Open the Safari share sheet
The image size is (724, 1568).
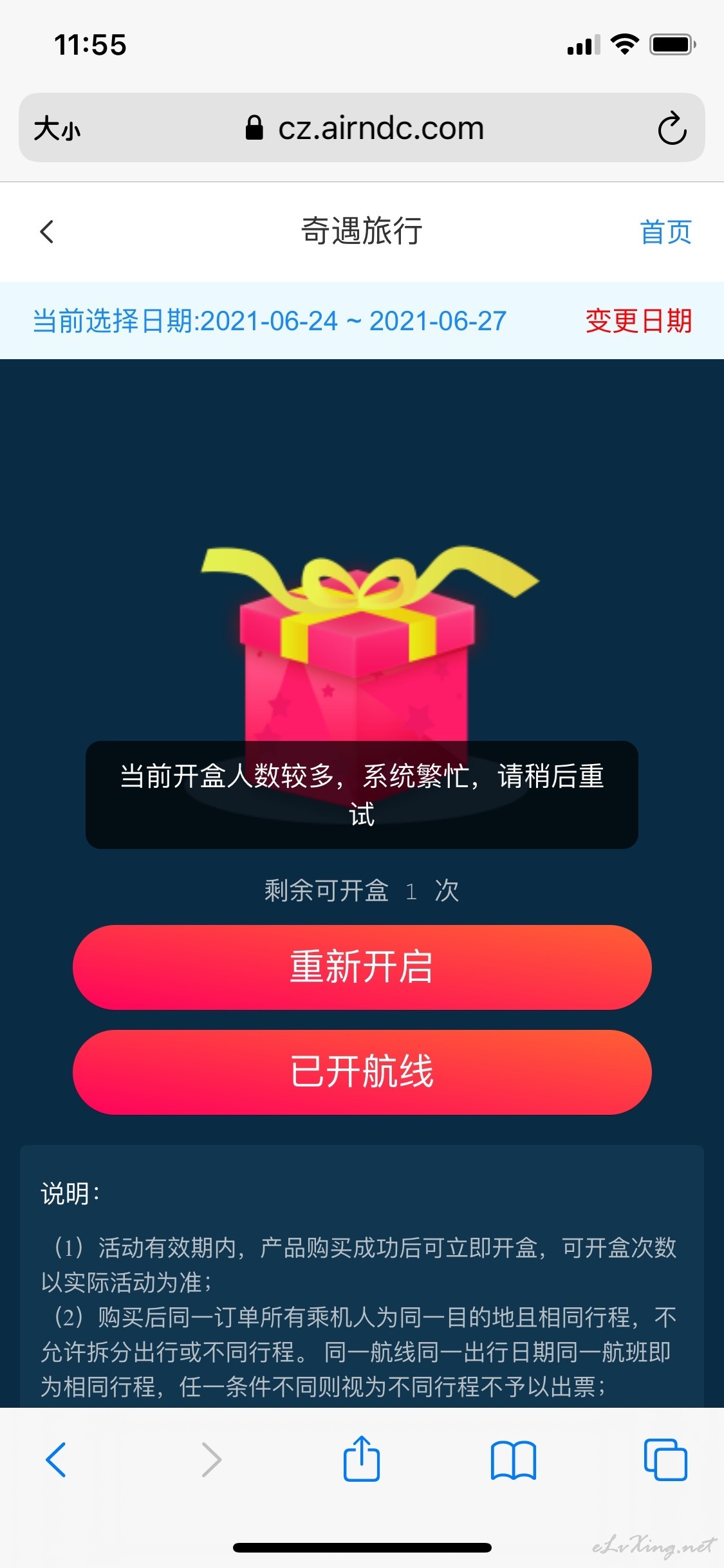(x=362, y=1459)
